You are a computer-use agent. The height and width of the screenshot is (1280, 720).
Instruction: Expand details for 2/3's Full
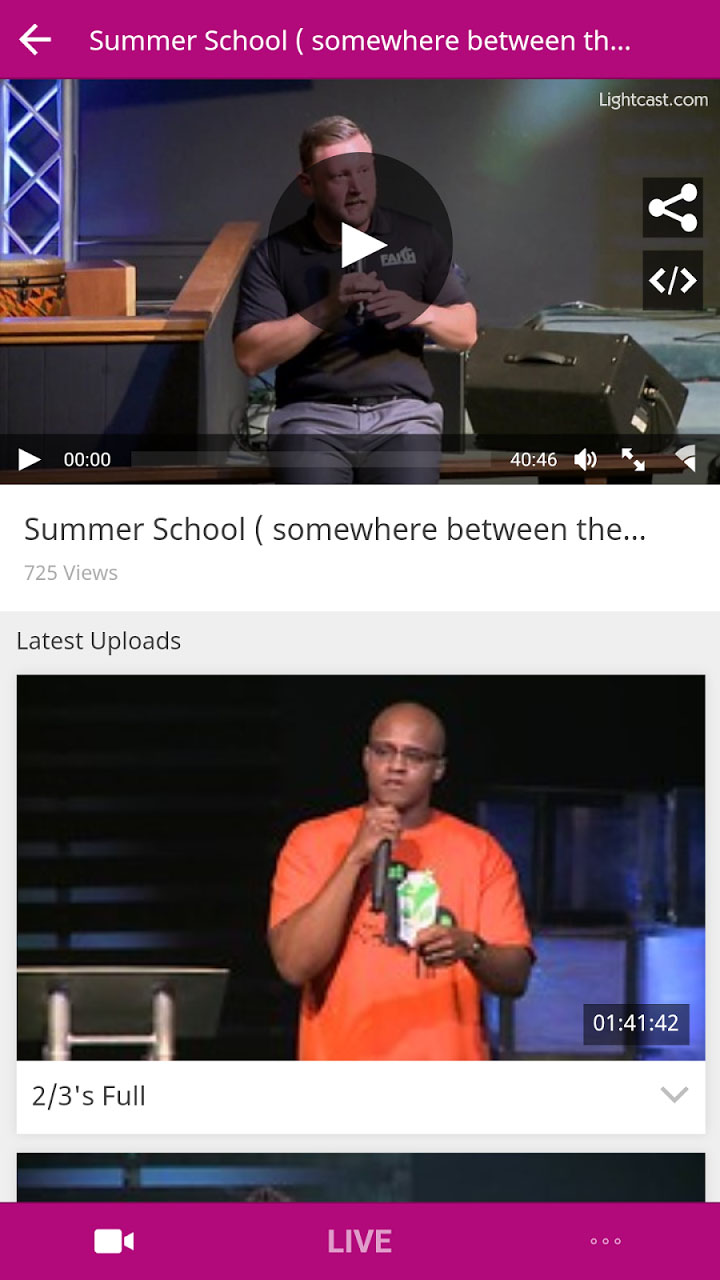675,1095
